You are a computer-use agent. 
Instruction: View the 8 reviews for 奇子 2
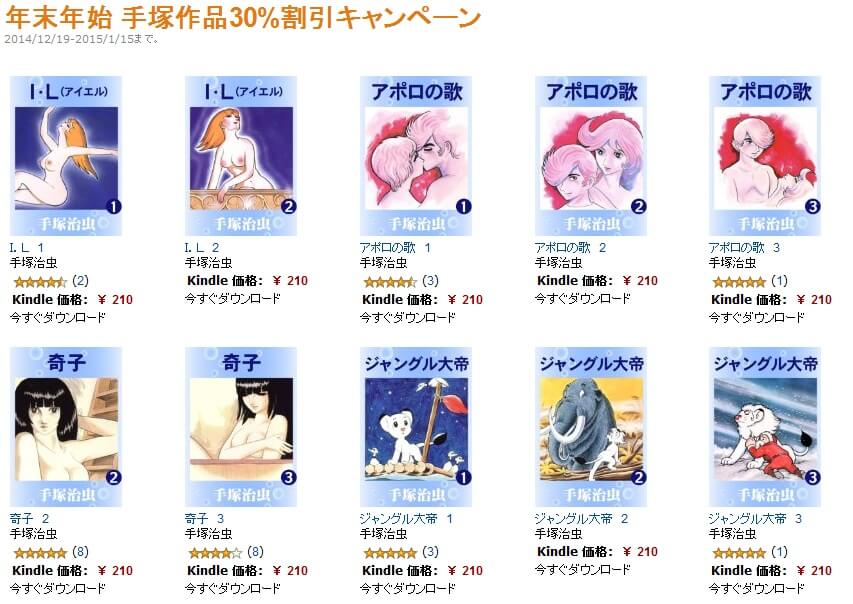point(80,552)
